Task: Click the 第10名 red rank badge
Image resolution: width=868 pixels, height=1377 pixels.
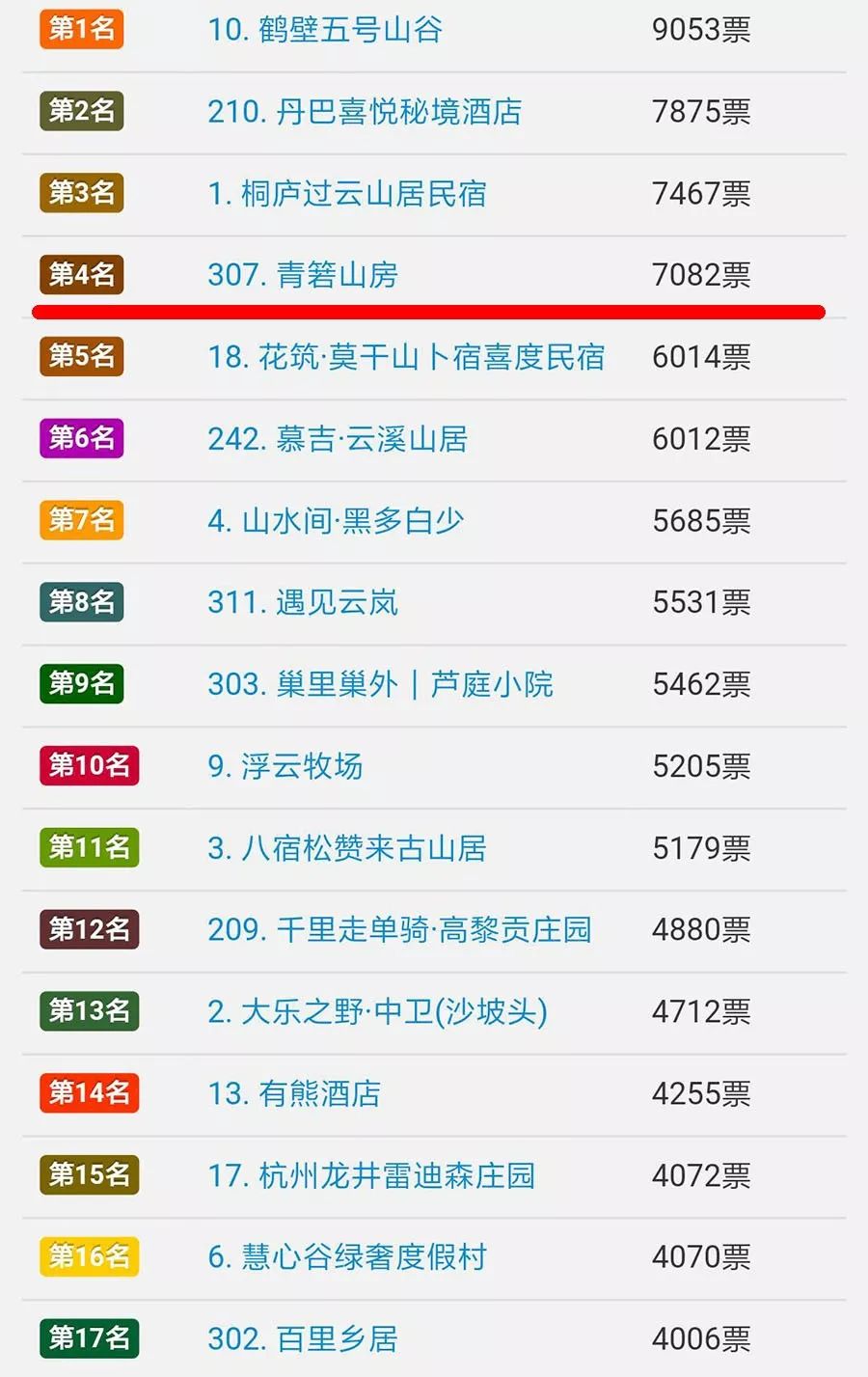Action: click(88, 766)
